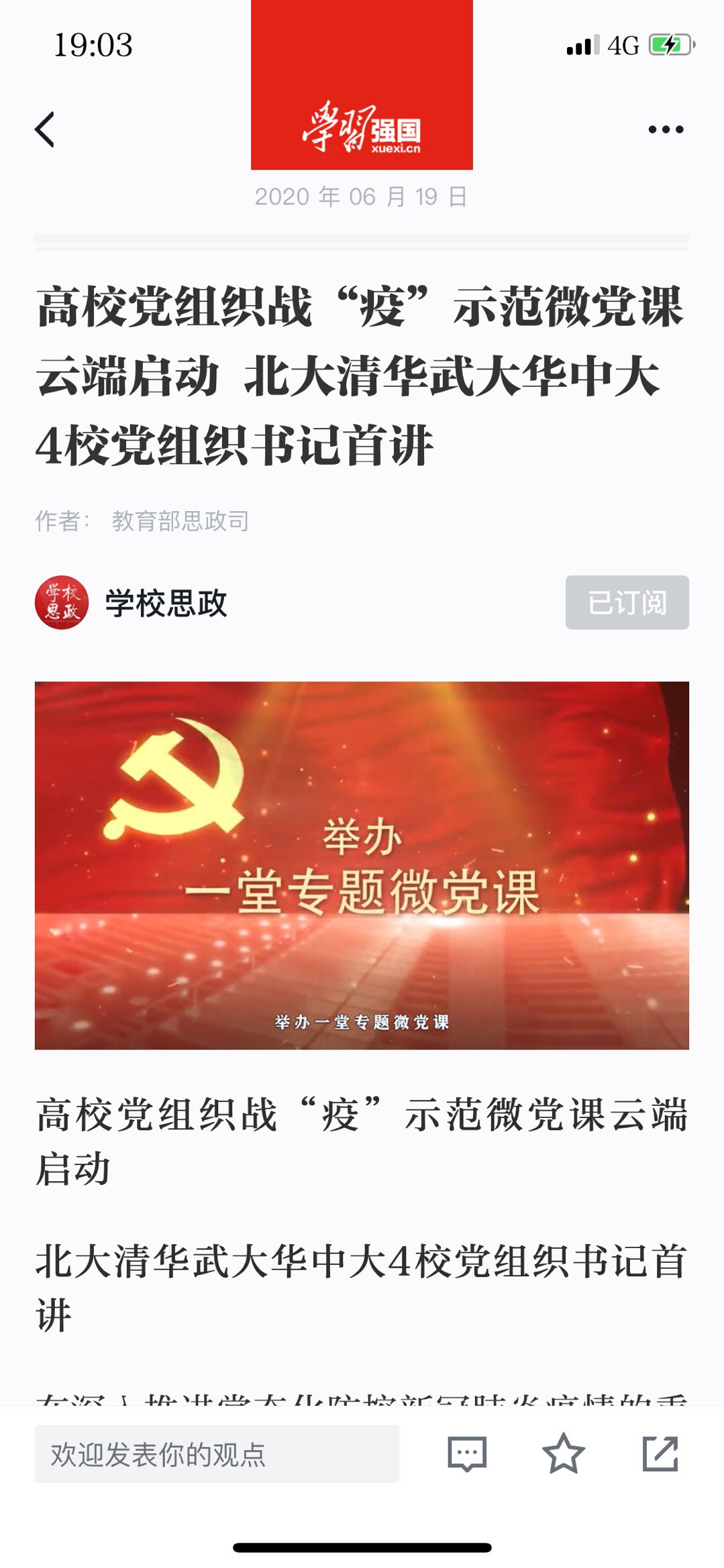
Task: View the article comments
Action: [467, 1454]
